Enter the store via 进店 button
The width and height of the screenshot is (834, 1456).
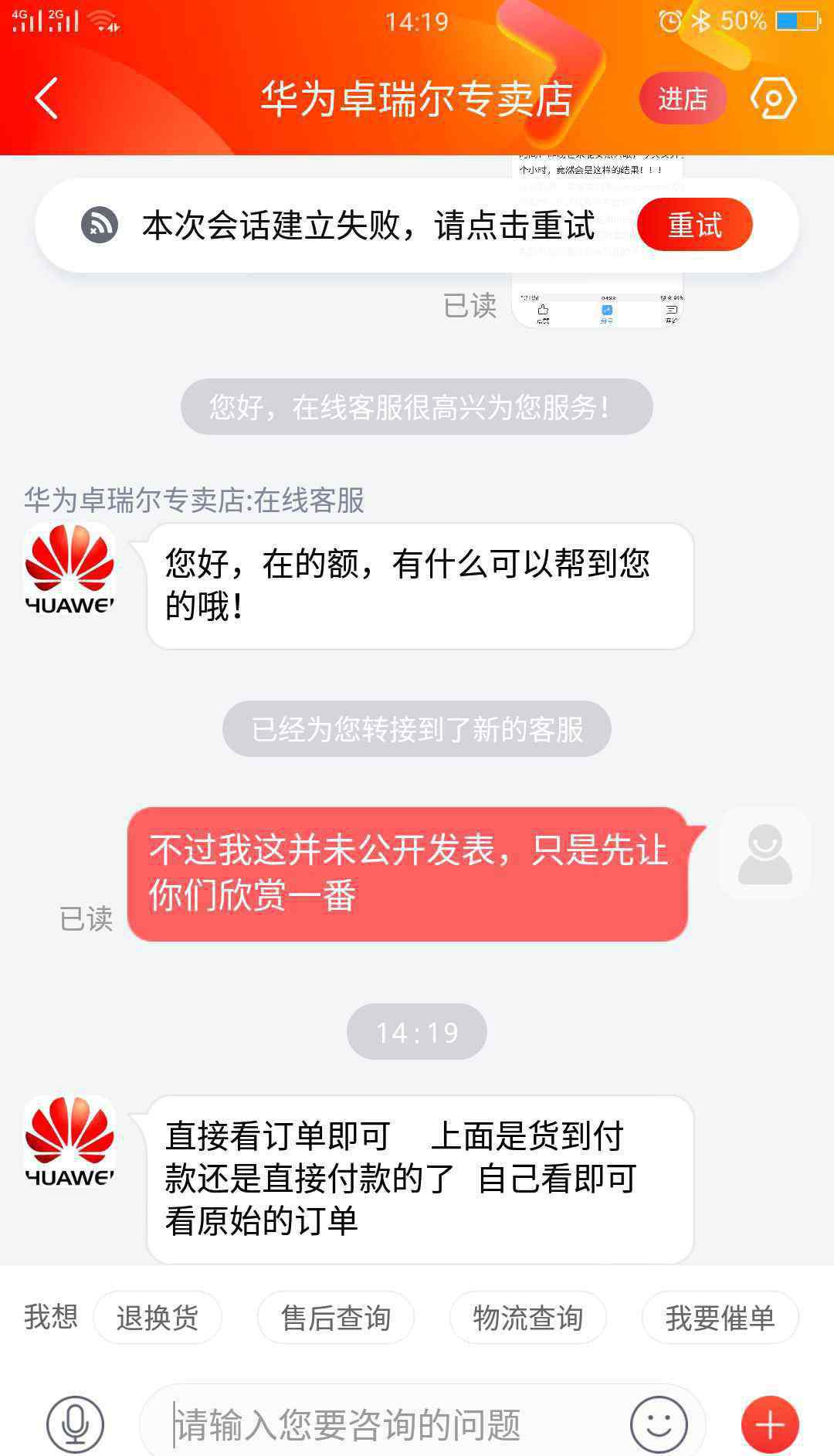click(683, 99)
